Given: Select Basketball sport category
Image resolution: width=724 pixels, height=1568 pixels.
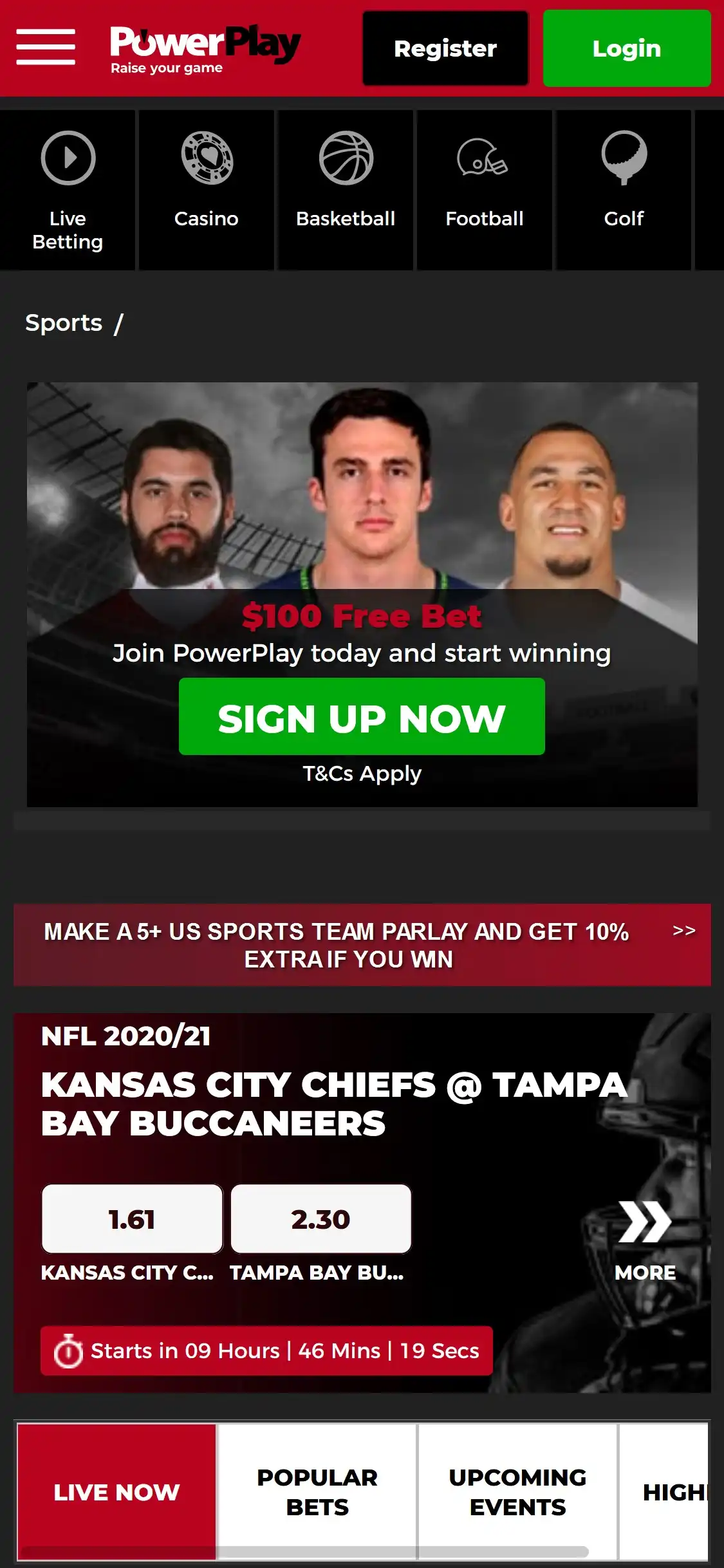Looking at the screenshot, I should click(346, 190).
